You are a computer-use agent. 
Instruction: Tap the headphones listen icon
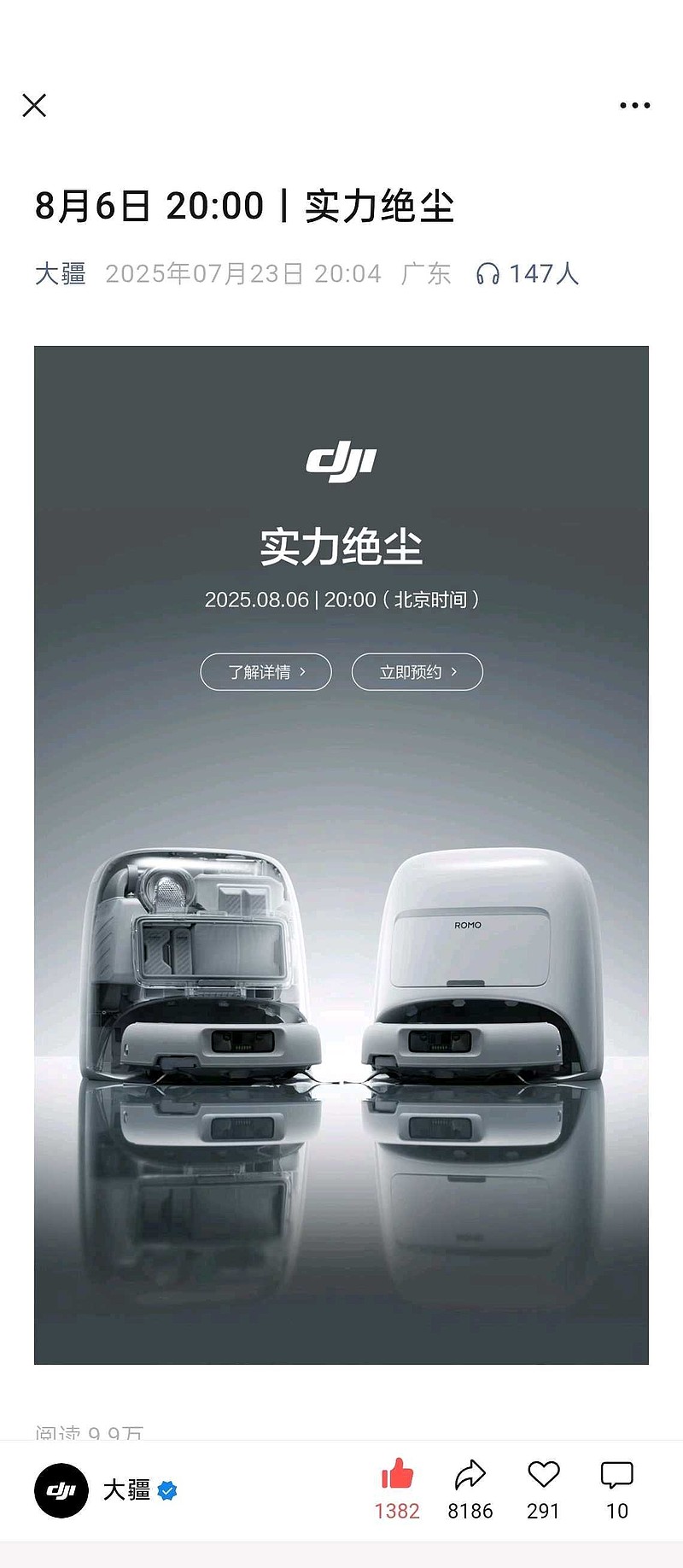coord(488,272)
